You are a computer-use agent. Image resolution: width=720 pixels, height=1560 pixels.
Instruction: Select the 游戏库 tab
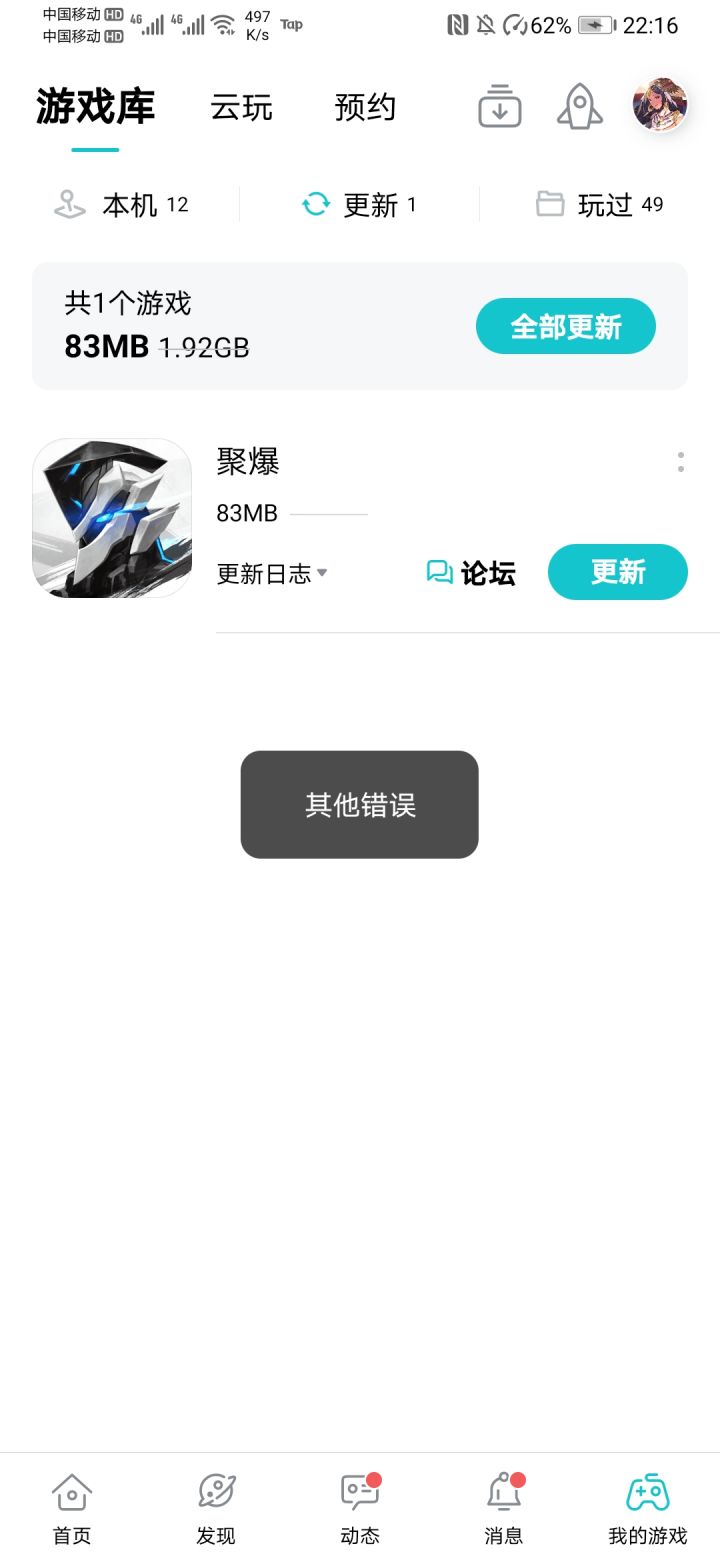(x=94, y=108)
